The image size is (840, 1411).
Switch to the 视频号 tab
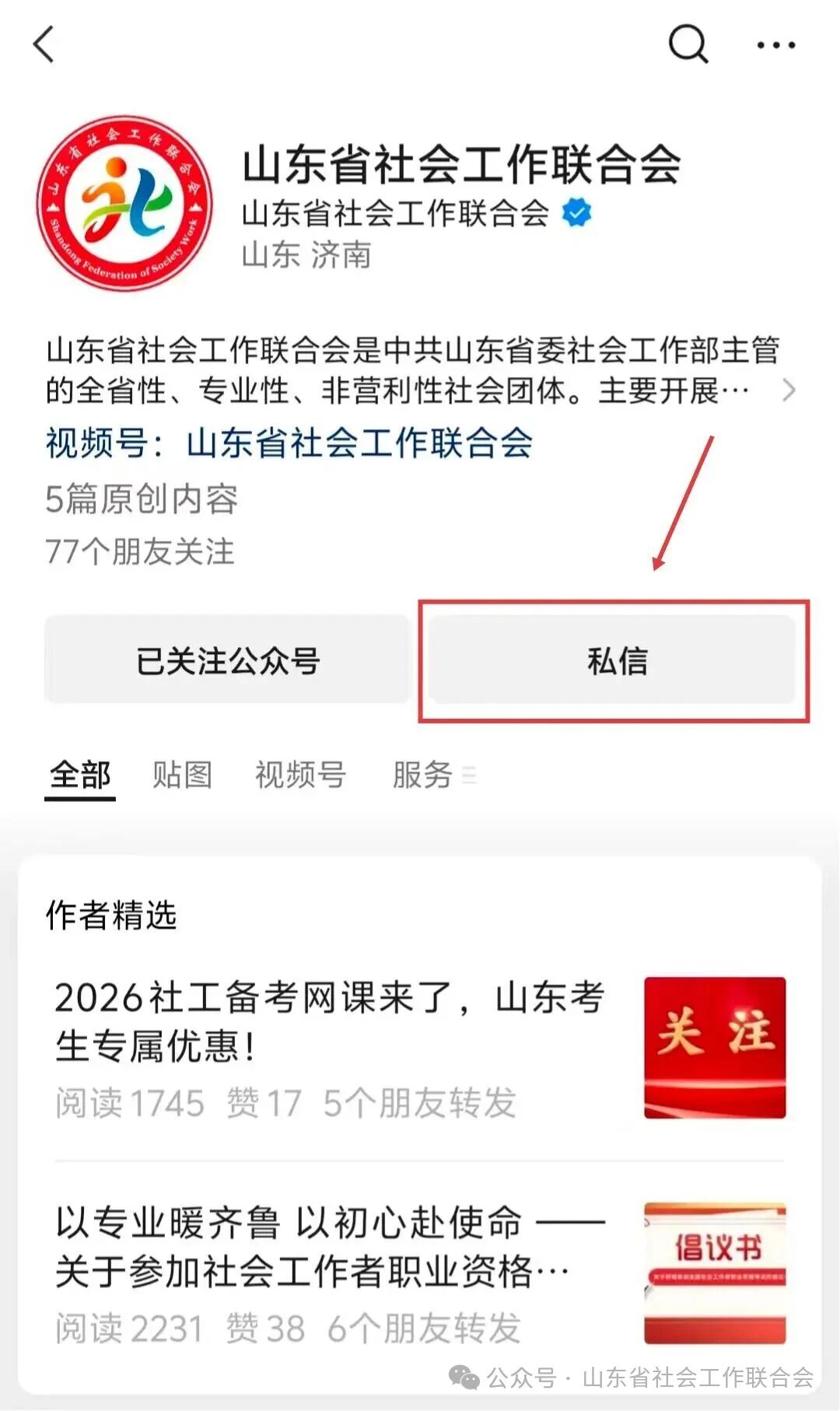point(300,775)
